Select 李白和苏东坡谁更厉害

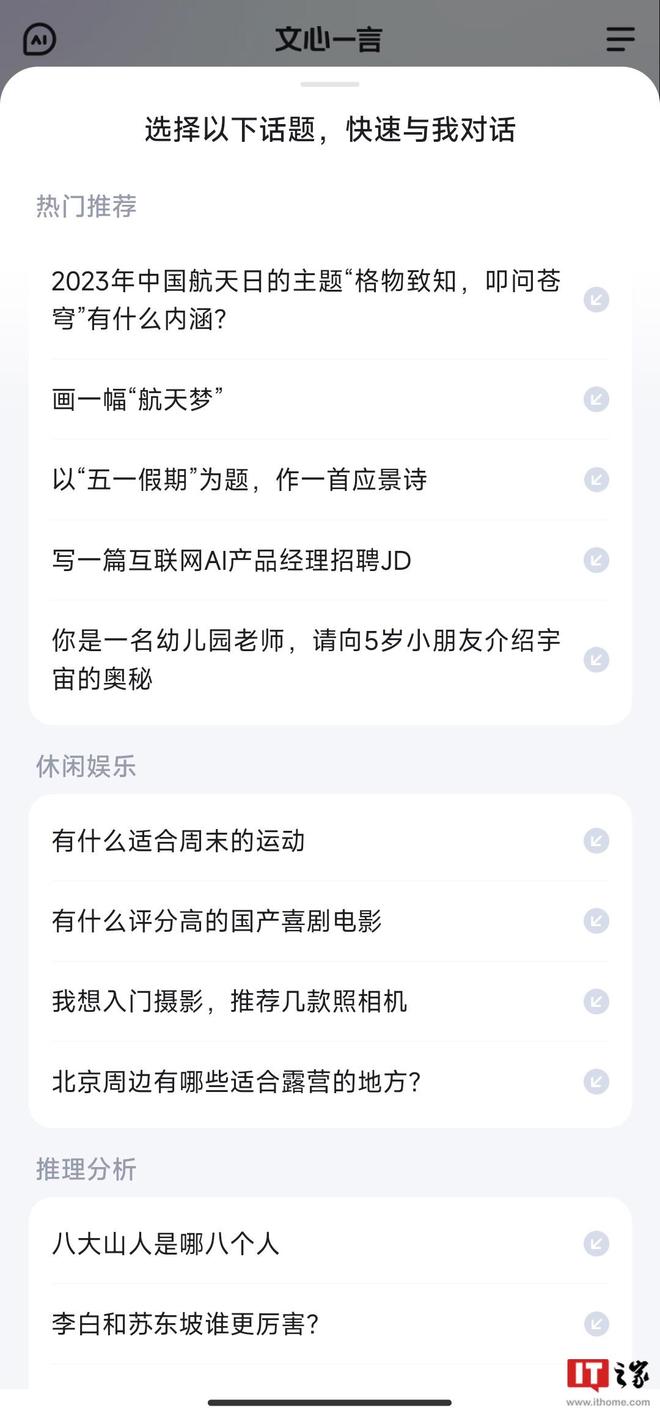[330, 1324]
